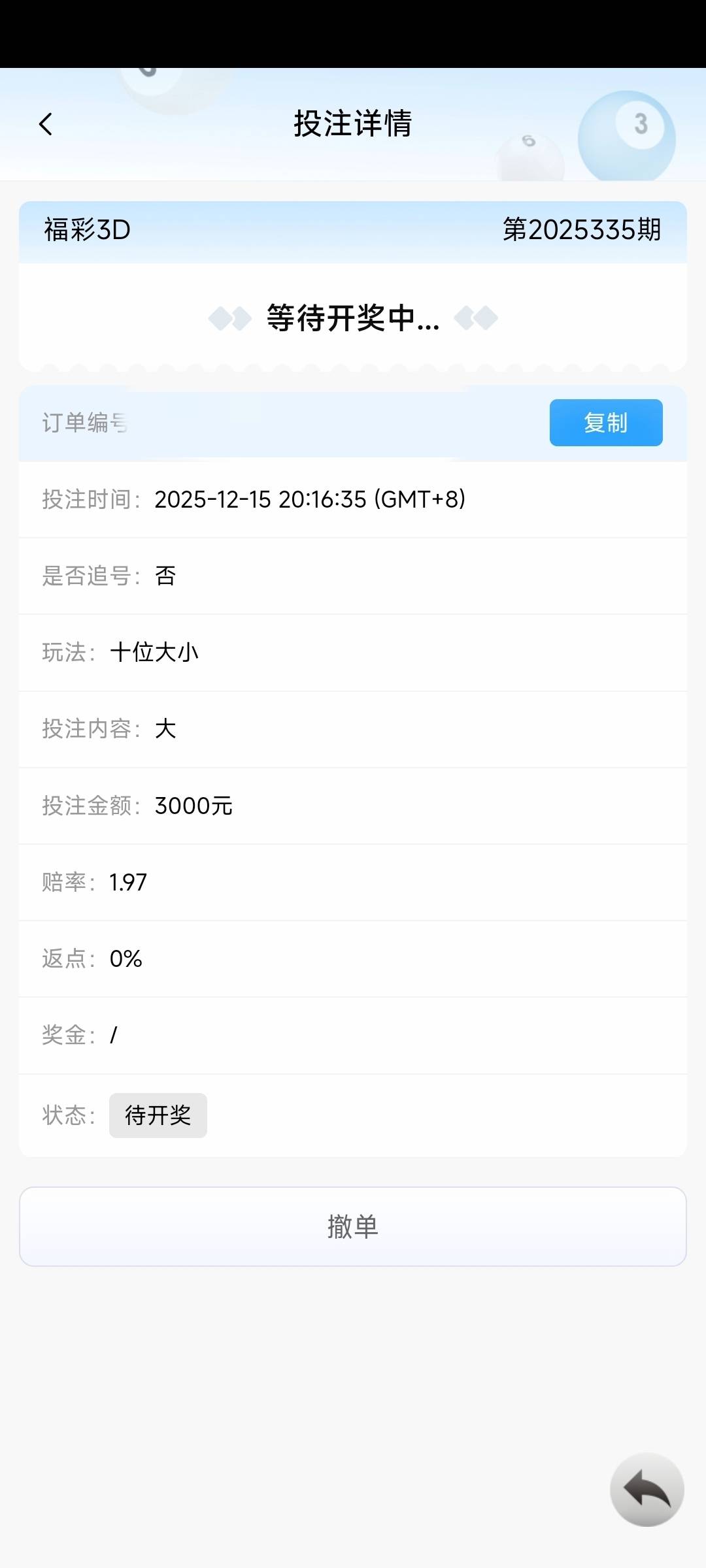
Task: Select the 订单编号 order number field
Action: (x=84, y=423)
